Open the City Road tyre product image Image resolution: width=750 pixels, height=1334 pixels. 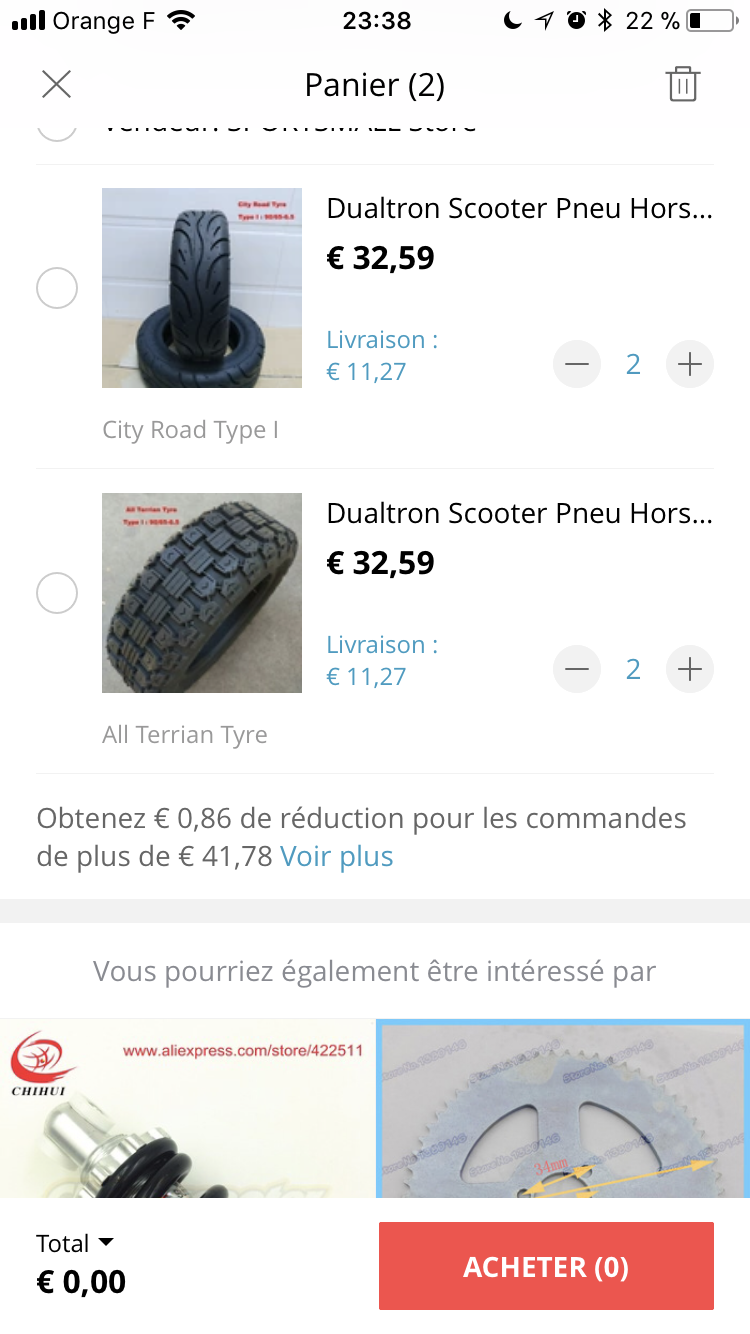tap(202, 288)
